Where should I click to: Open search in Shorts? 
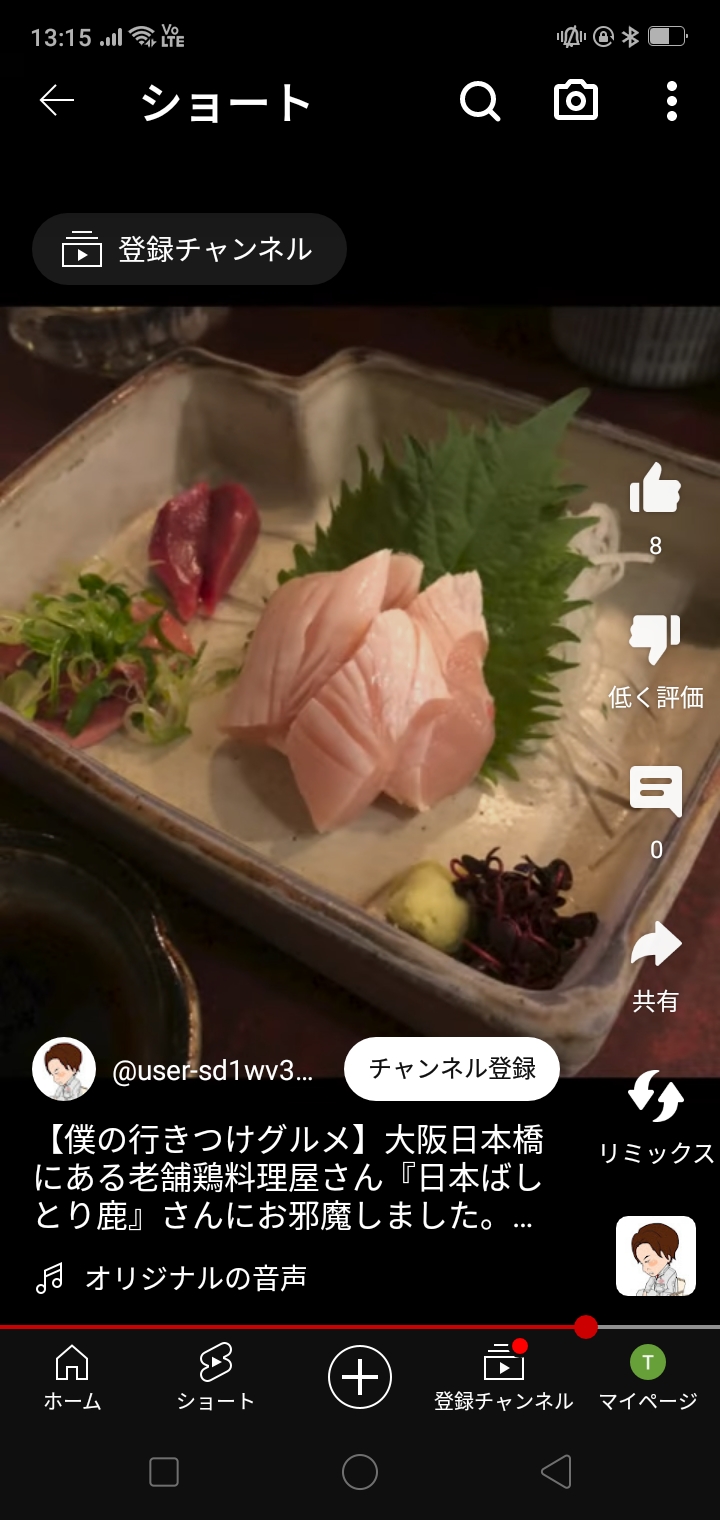coord(479,101)
